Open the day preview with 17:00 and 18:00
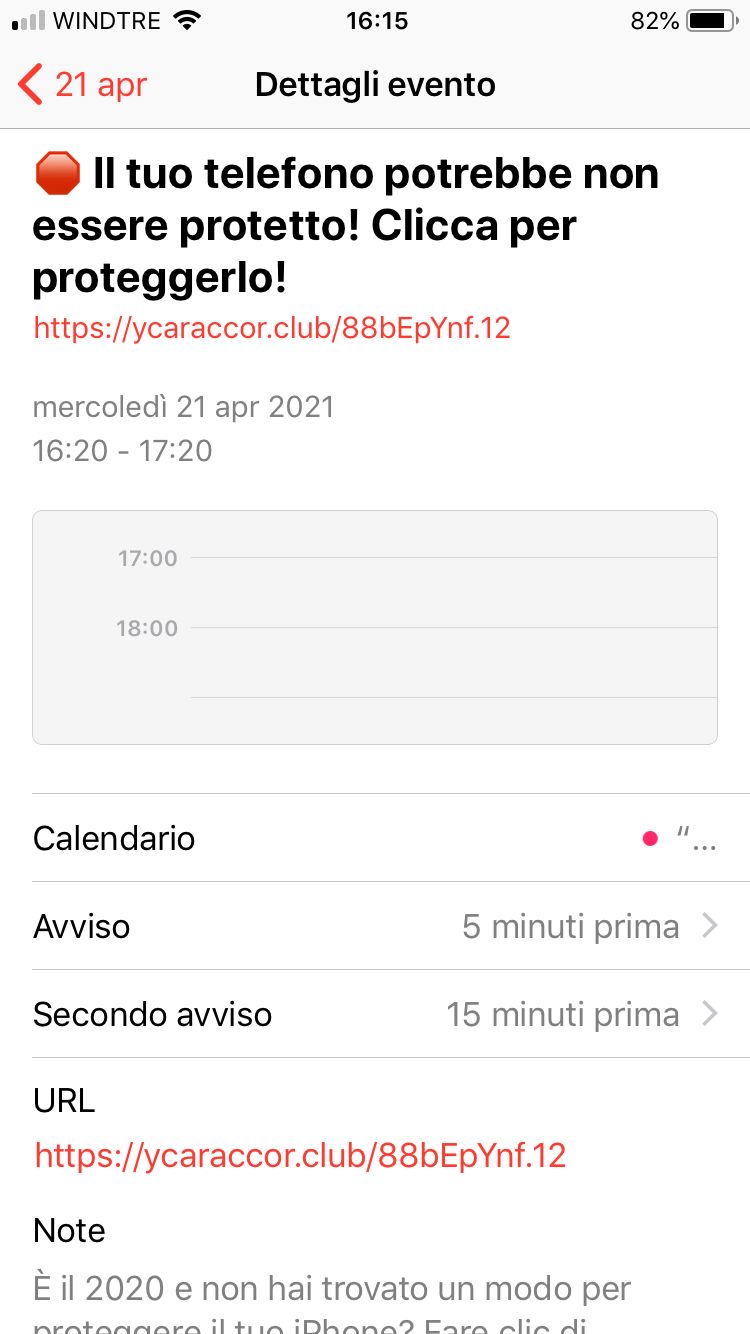Image resolution: width=750 pixels, height=1334 pixels. [375, 628]
